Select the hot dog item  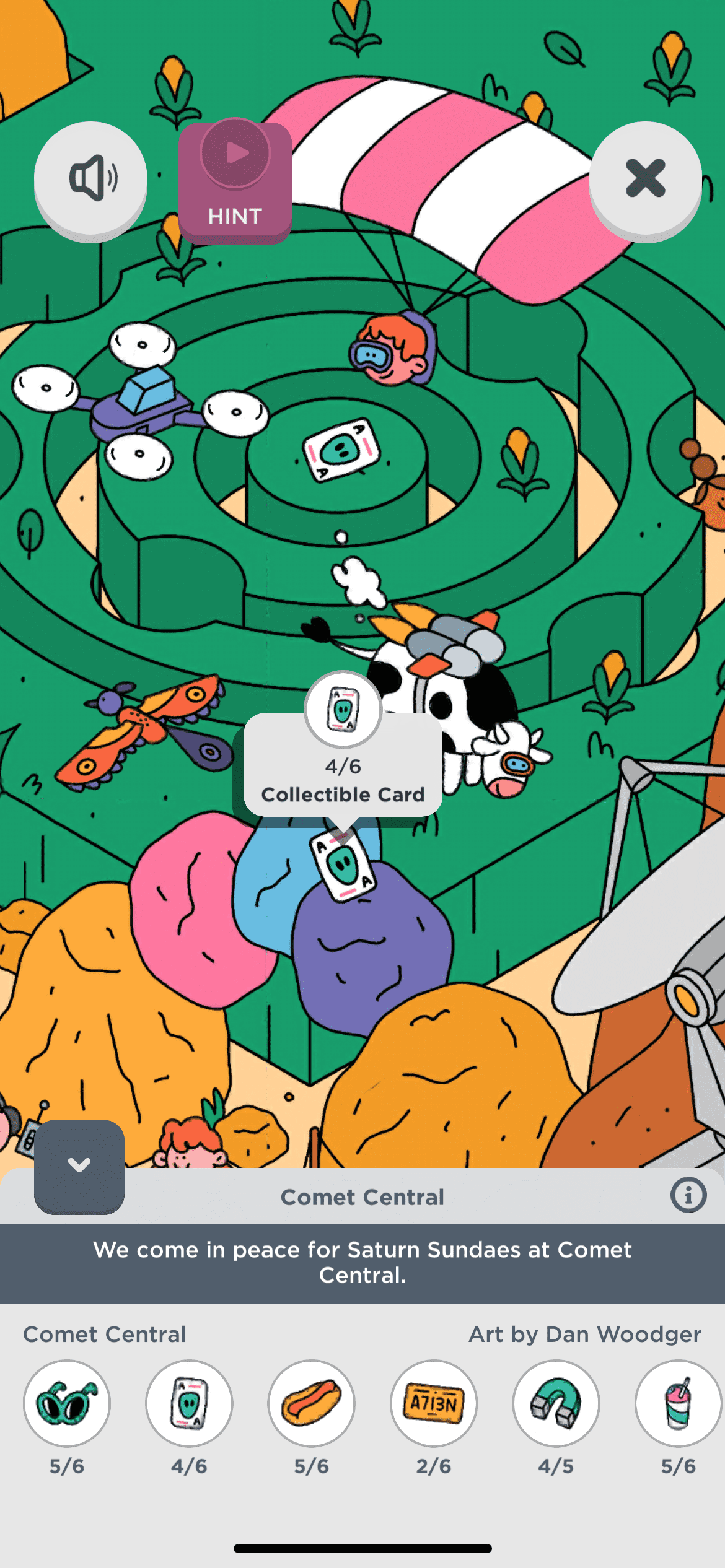coord(311,1403)
